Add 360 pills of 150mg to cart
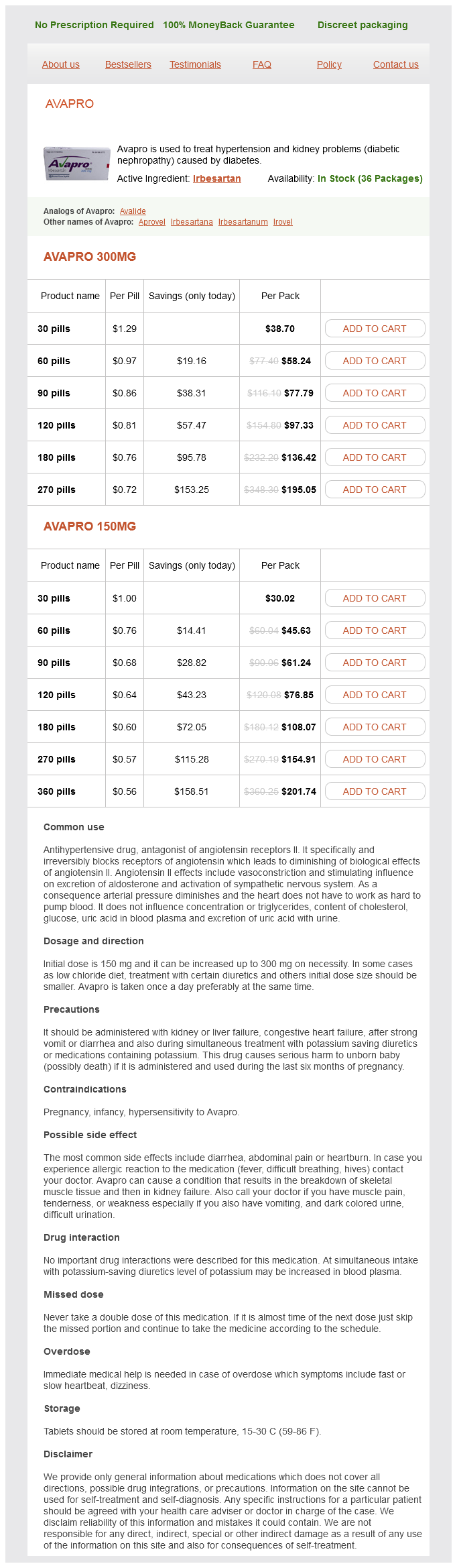This screenshot has height=1568, width=457. click(x=375, y=791)
